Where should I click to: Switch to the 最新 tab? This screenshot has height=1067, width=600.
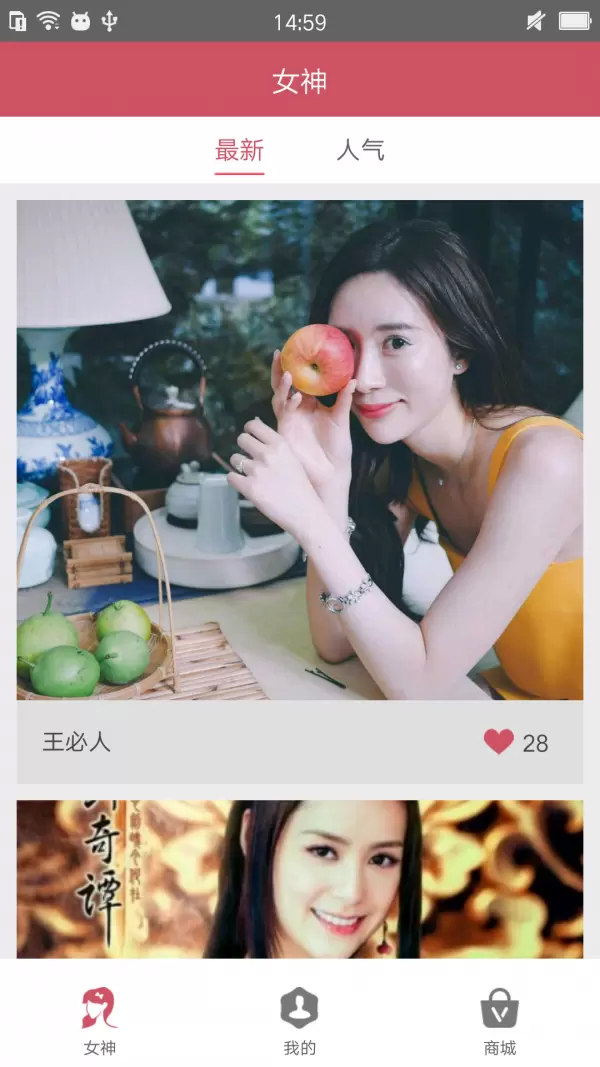coord(240,151)
